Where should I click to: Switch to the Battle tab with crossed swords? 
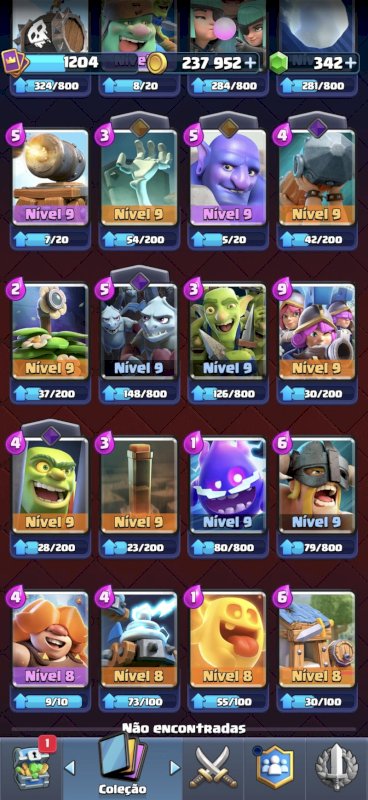(x=213, y=768)
